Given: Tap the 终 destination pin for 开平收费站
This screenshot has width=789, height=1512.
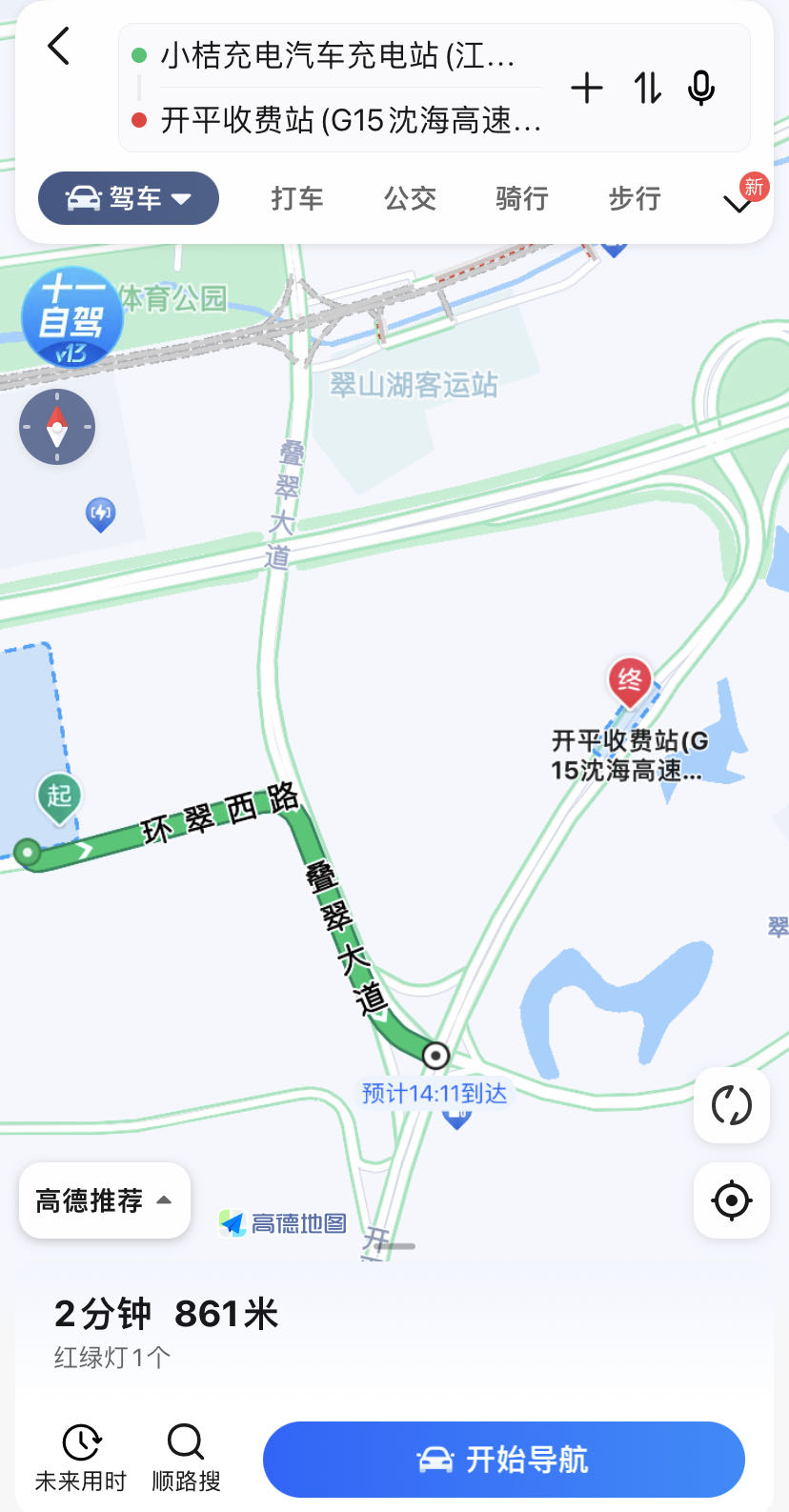Looking at the screenshot, I should [631, 681].
